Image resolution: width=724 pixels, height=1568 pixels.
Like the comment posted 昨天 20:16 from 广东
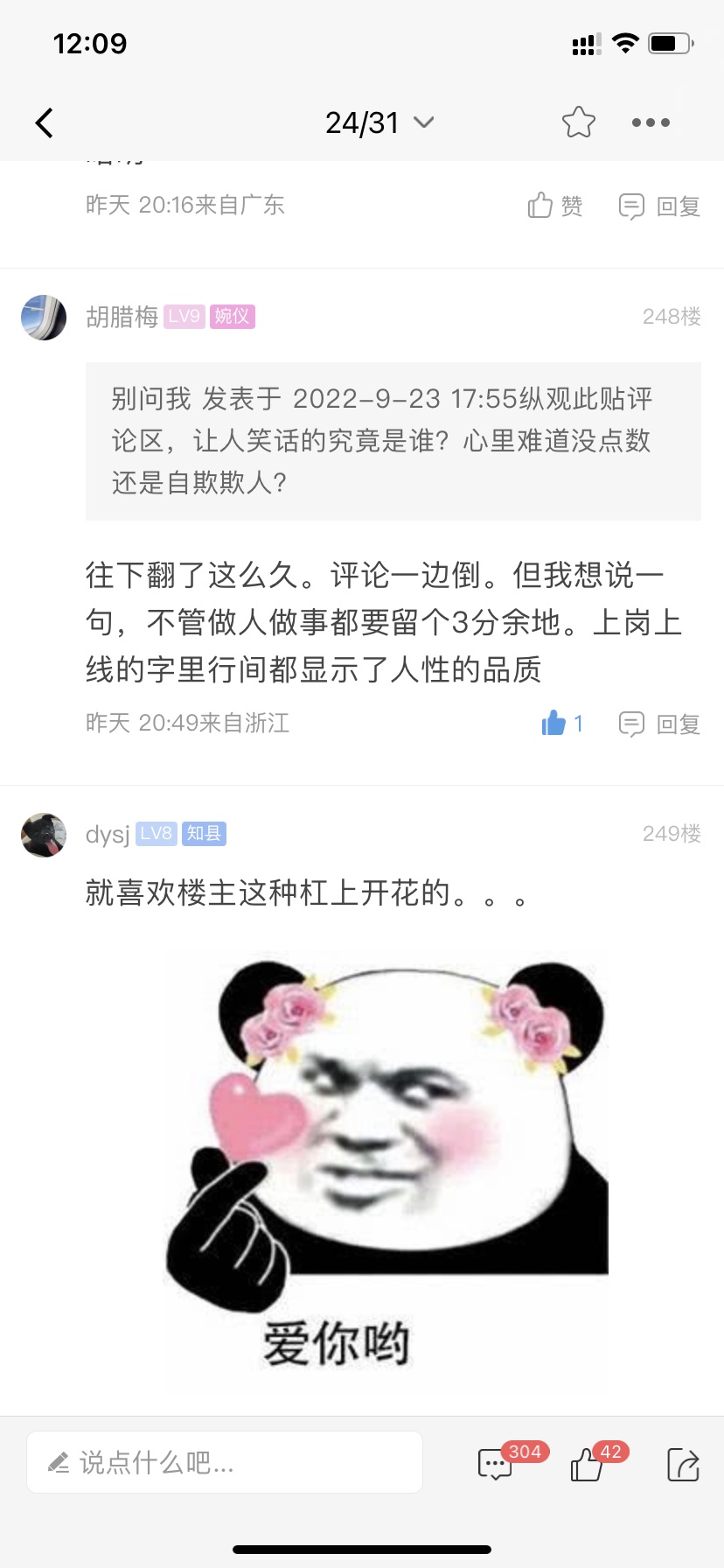(x=554, y=206)
